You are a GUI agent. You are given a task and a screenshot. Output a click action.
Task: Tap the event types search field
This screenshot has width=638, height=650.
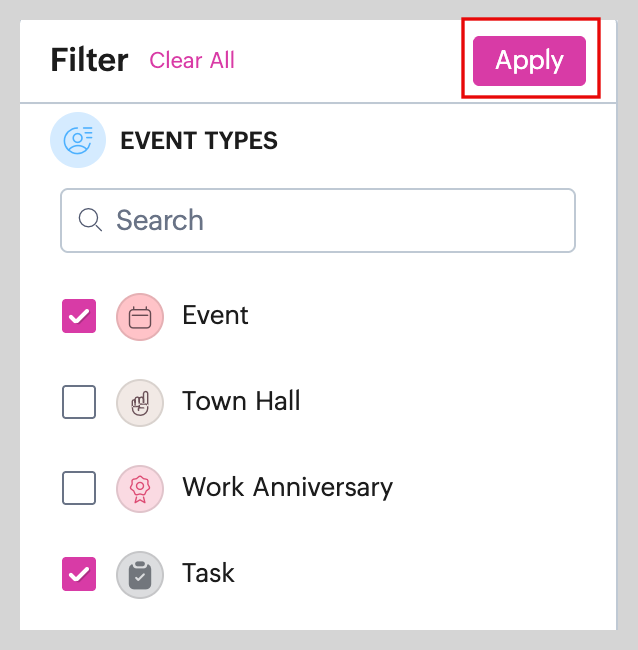pos(318,220)
